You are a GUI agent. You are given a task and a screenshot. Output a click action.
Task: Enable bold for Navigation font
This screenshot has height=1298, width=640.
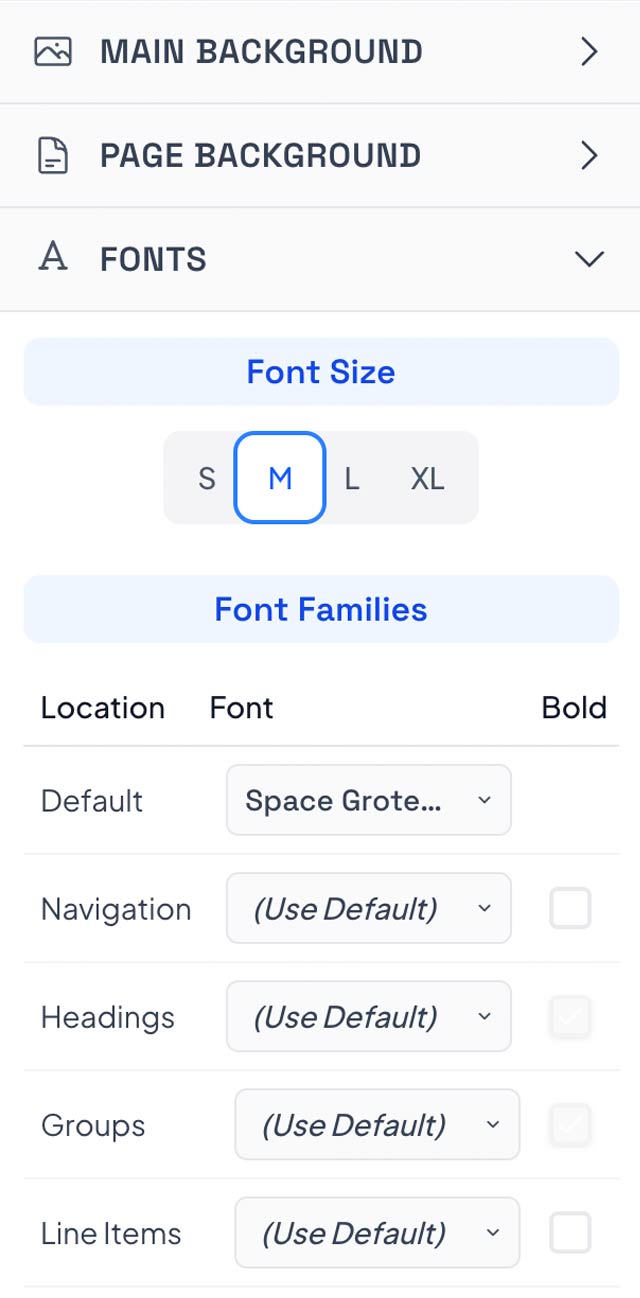(x=570, y=908)
